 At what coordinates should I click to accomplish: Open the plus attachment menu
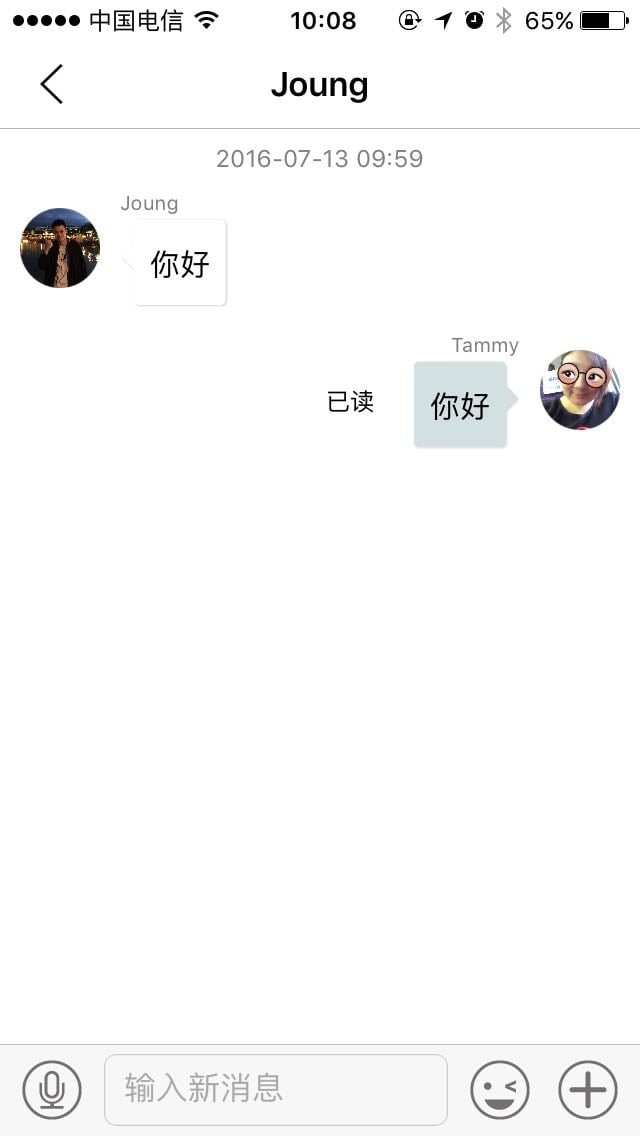(x=588, y=1089)
